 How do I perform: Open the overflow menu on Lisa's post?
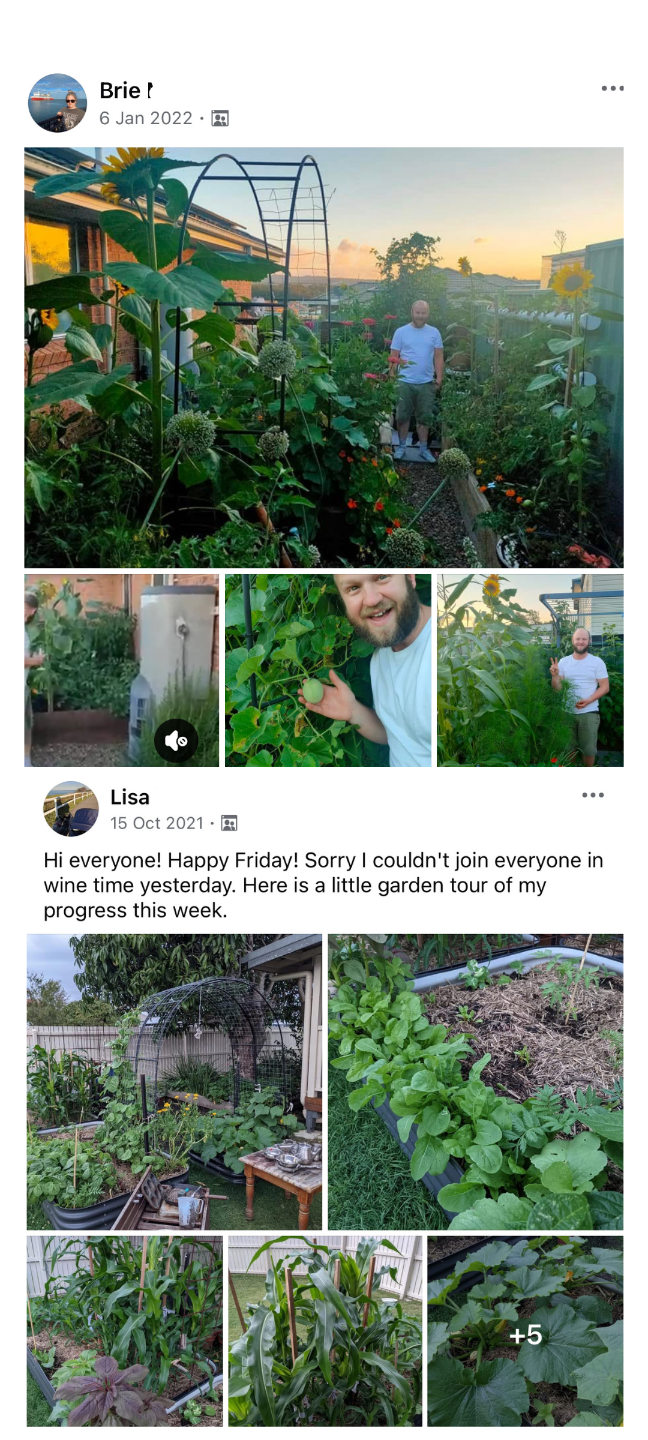[x=593, y=795]
